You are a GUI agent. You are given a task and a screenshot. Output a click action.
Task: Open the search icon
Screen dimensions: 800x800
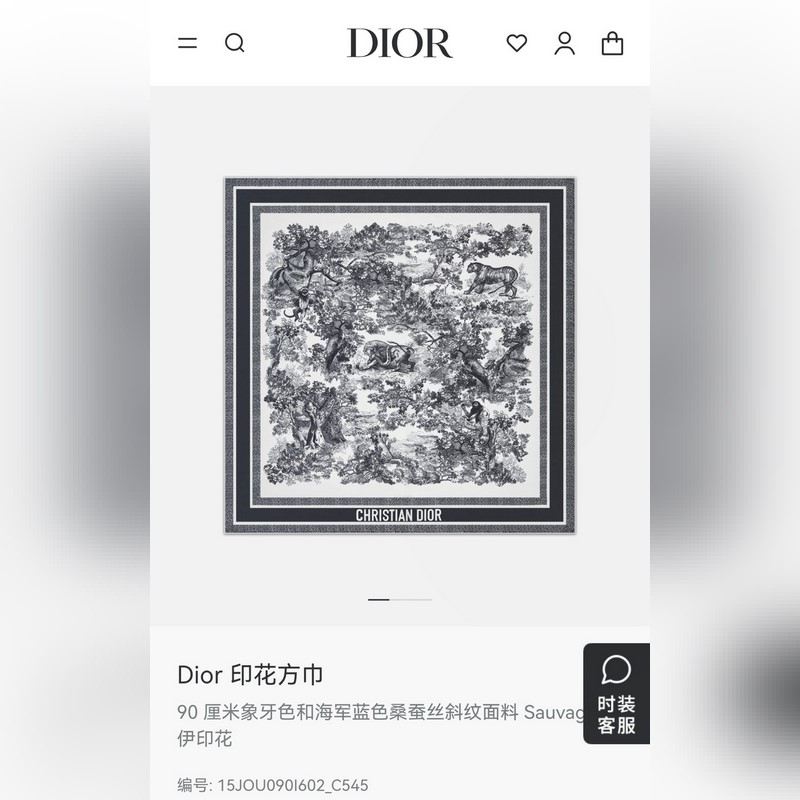tap(234, 43)
